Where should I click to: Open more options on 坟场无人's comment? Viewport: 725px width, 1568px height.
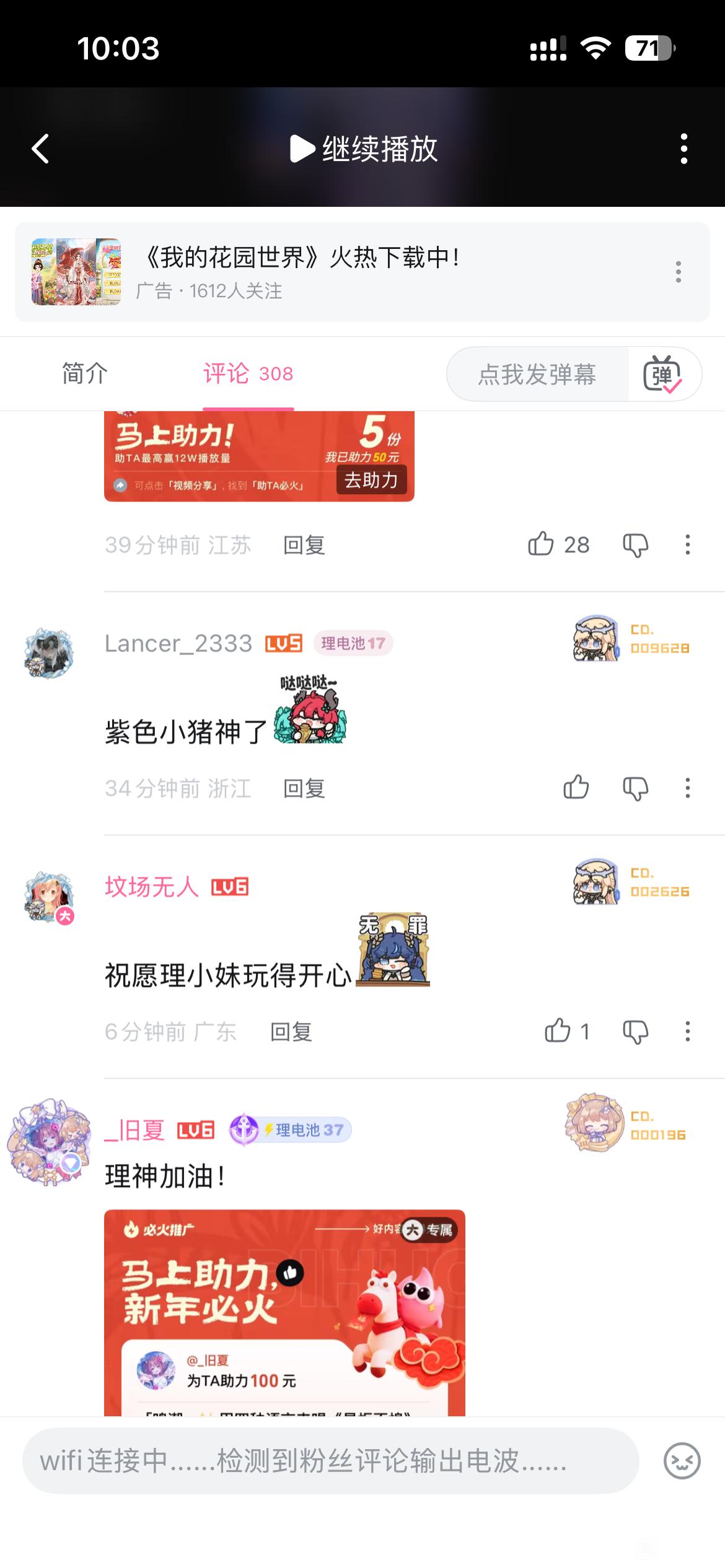click(687, 1032)
